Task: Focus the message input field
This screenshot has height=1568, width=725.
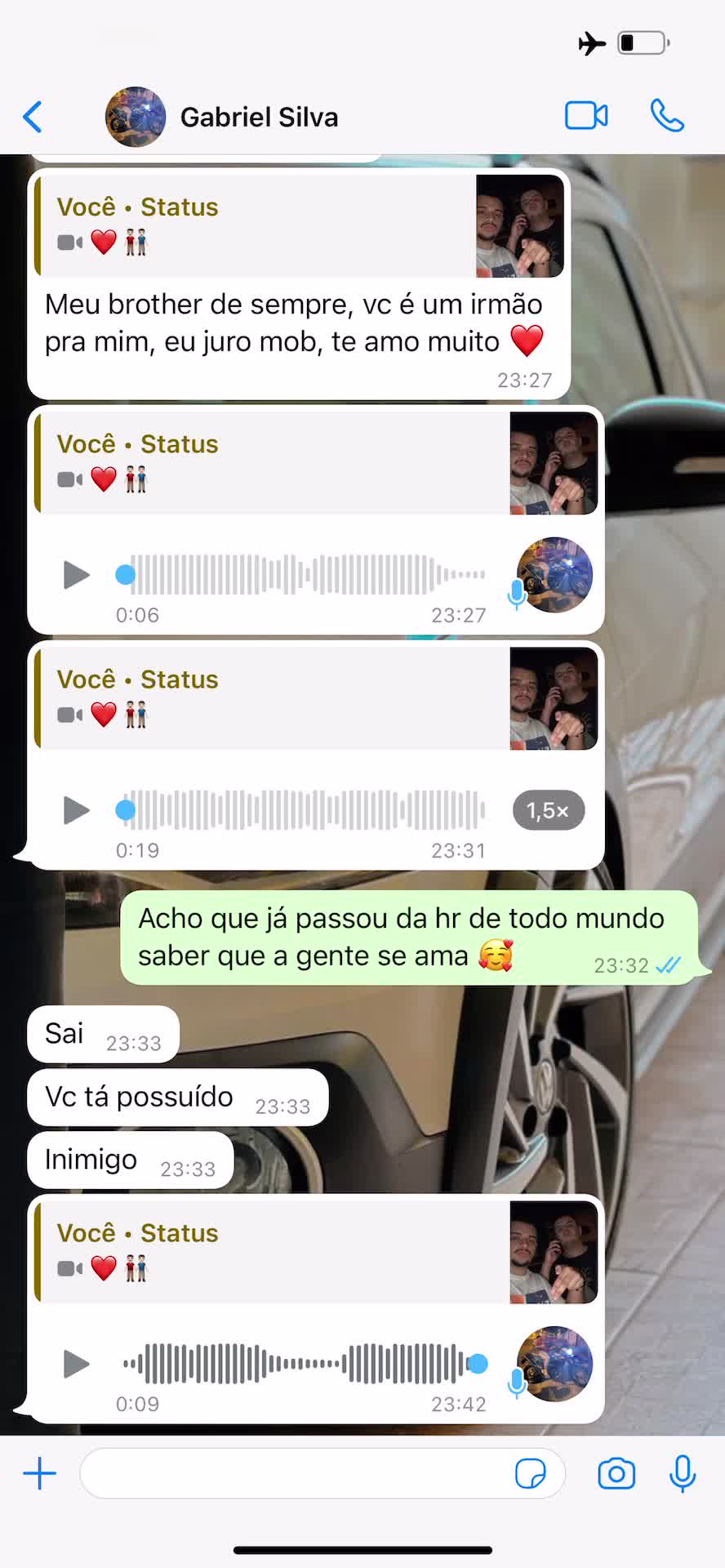Action: coord(294,1473)
